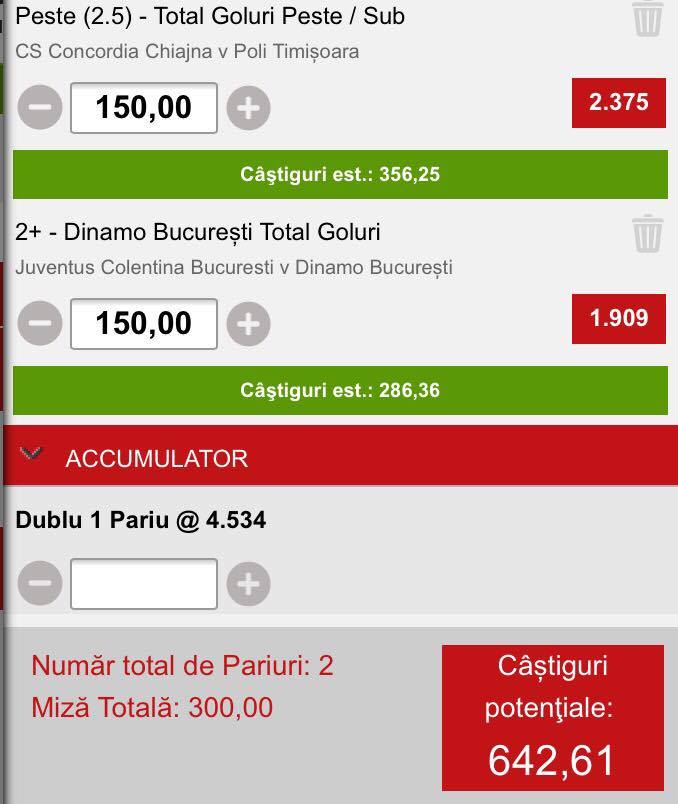Edit the stake field for 2+ Dinamo bet

tap(144, 324)
